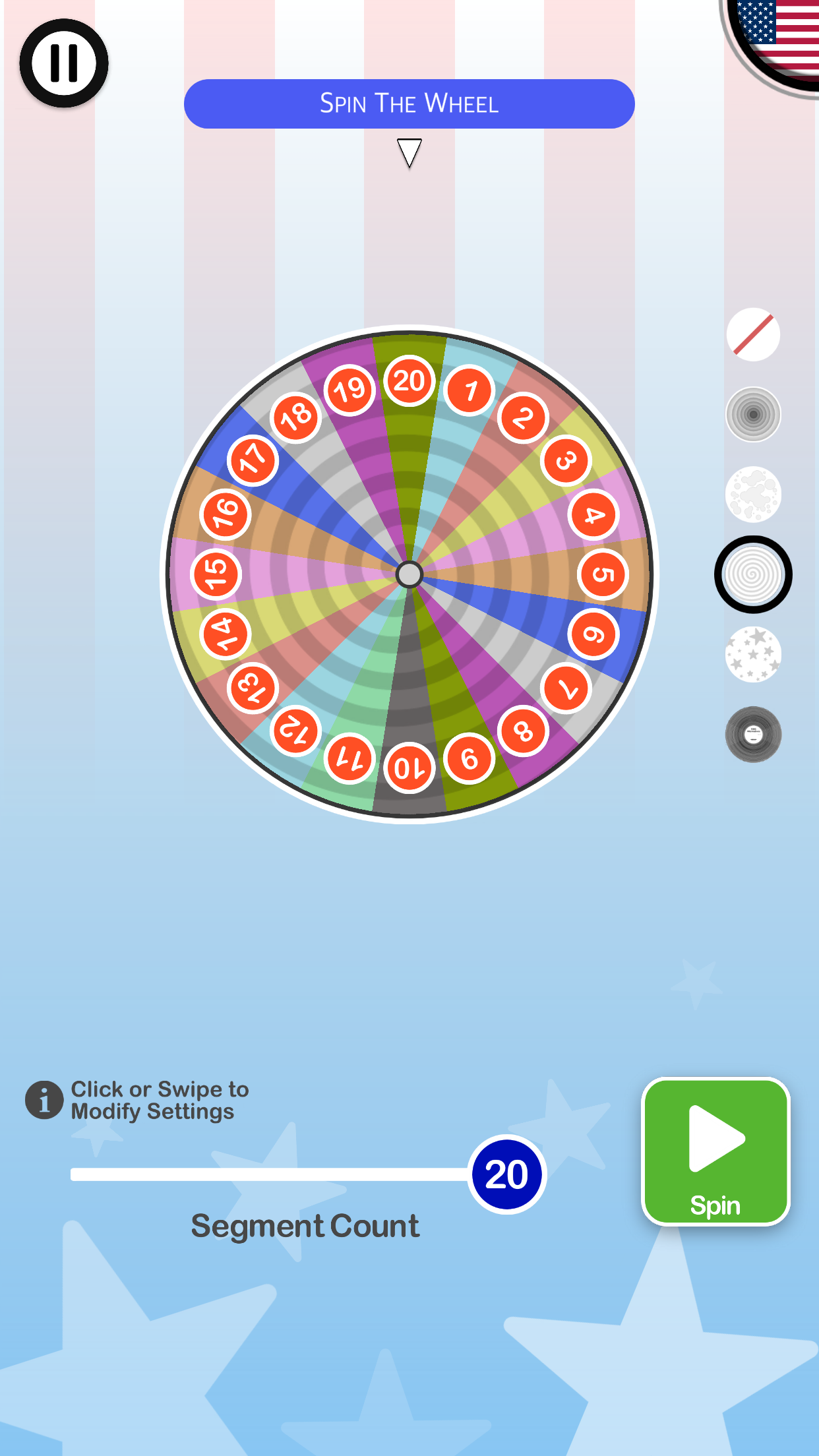819x1456 pixels.
Task: Select the vinyl record wheel pattern
Action: pos(753,734)
